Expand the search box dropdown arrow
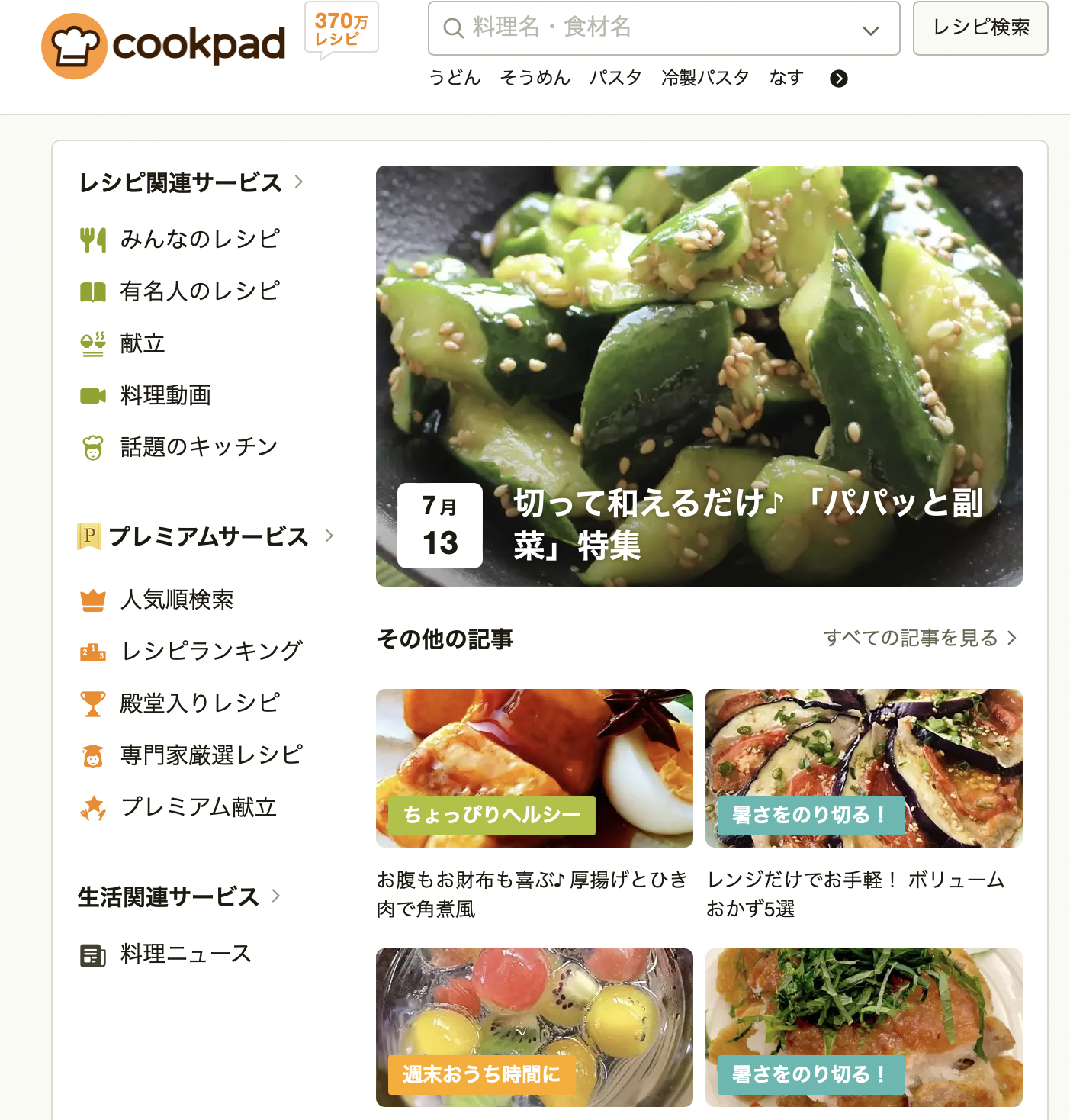Image resolution: width=1070 pixels, height=1120 pixels. (870, 30)
